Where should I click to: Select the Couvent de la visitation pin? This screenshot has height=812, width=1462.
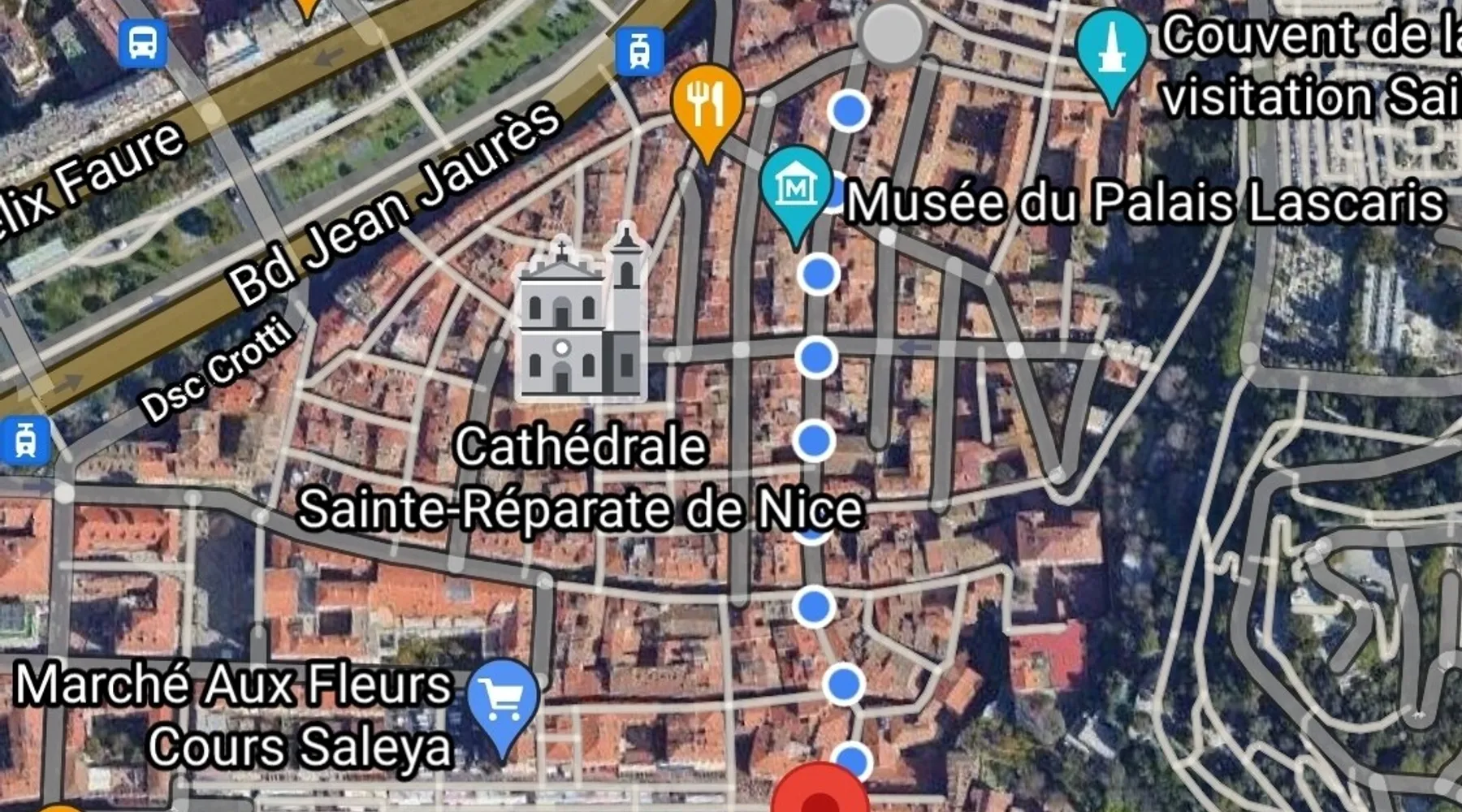click(x=1111, y=50)
